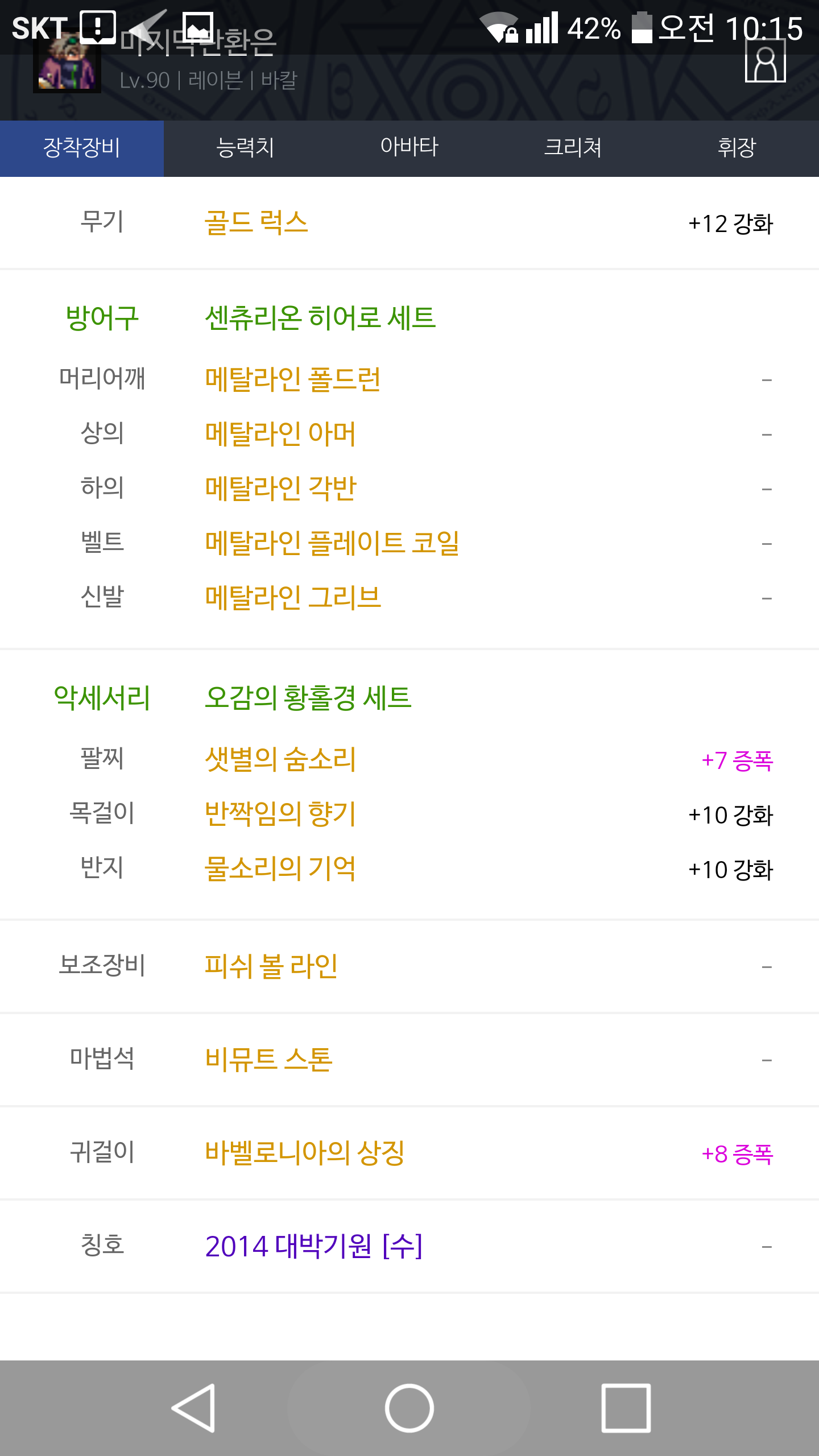
Task: Open the profile icon in the header
Action: click(765, 62)
